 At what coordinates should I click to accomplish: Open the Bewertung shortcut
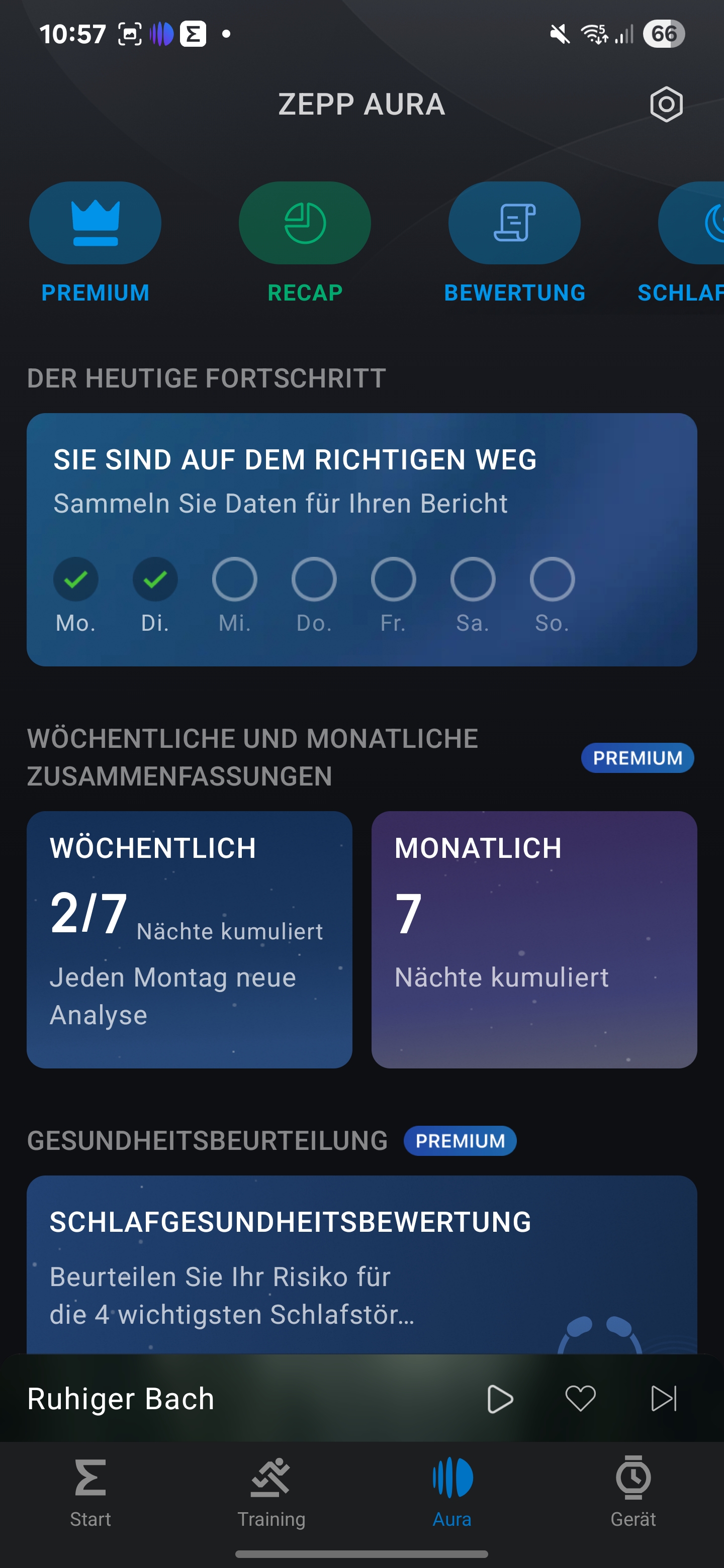coord(514,224)
